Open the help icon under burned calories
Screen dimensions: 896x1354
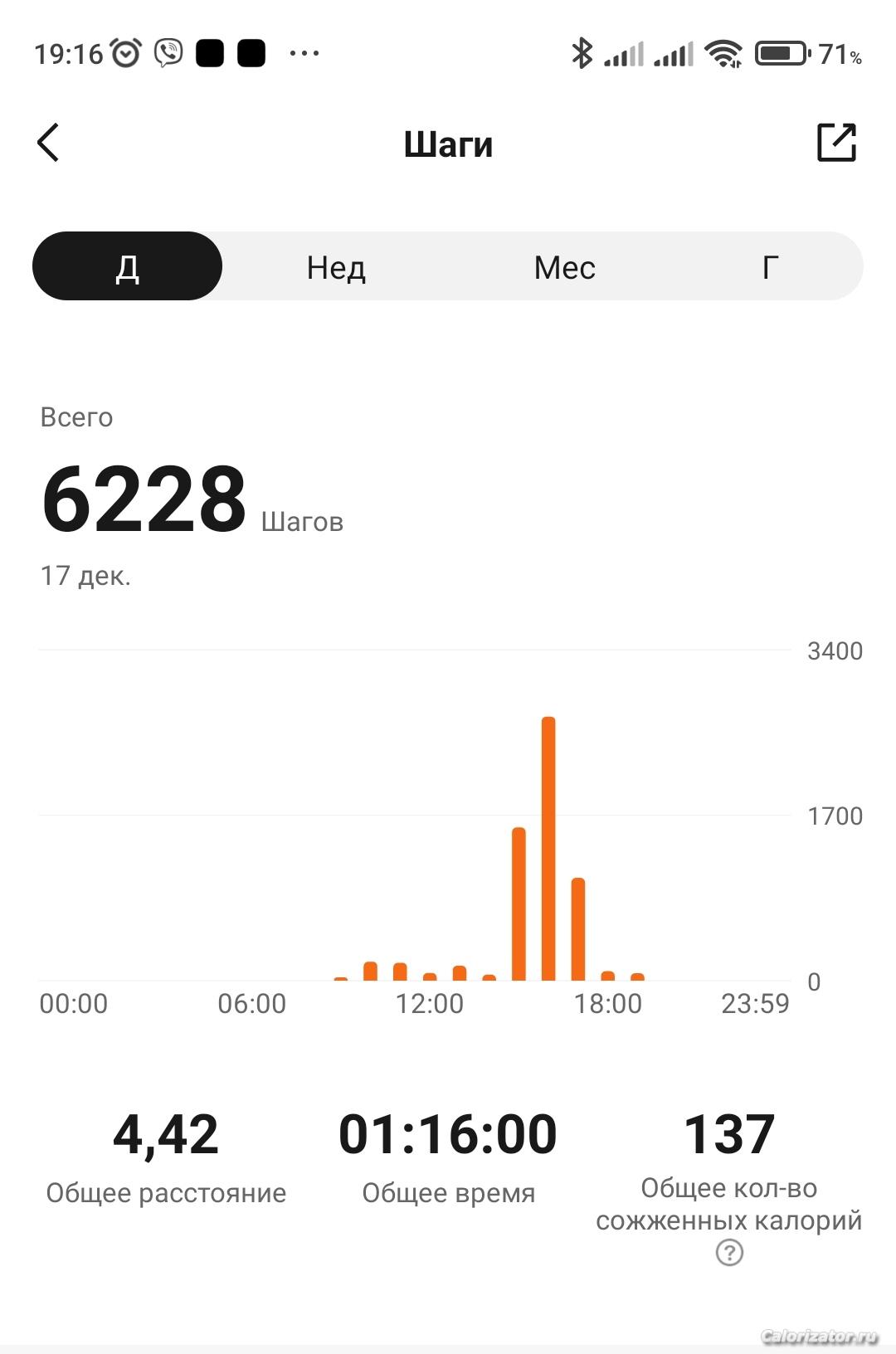(x=729, y=1253)
